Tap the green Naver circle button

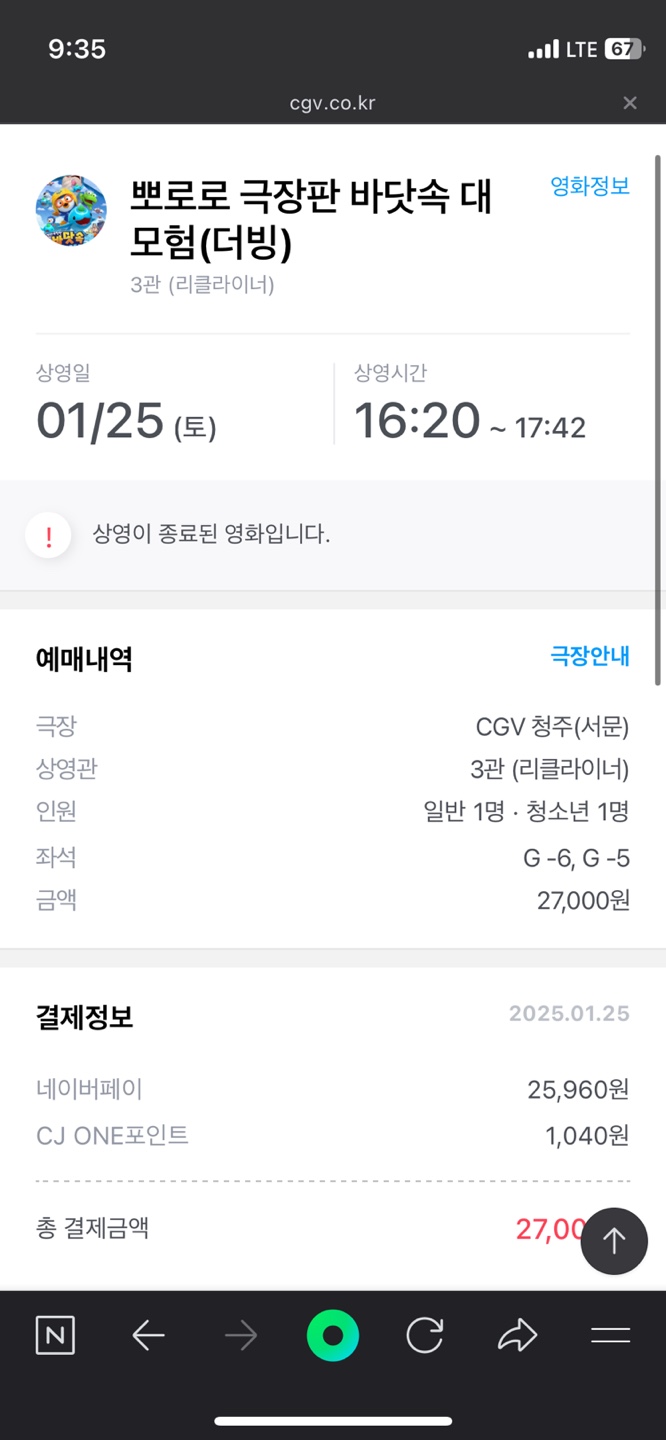point(333,1335)
